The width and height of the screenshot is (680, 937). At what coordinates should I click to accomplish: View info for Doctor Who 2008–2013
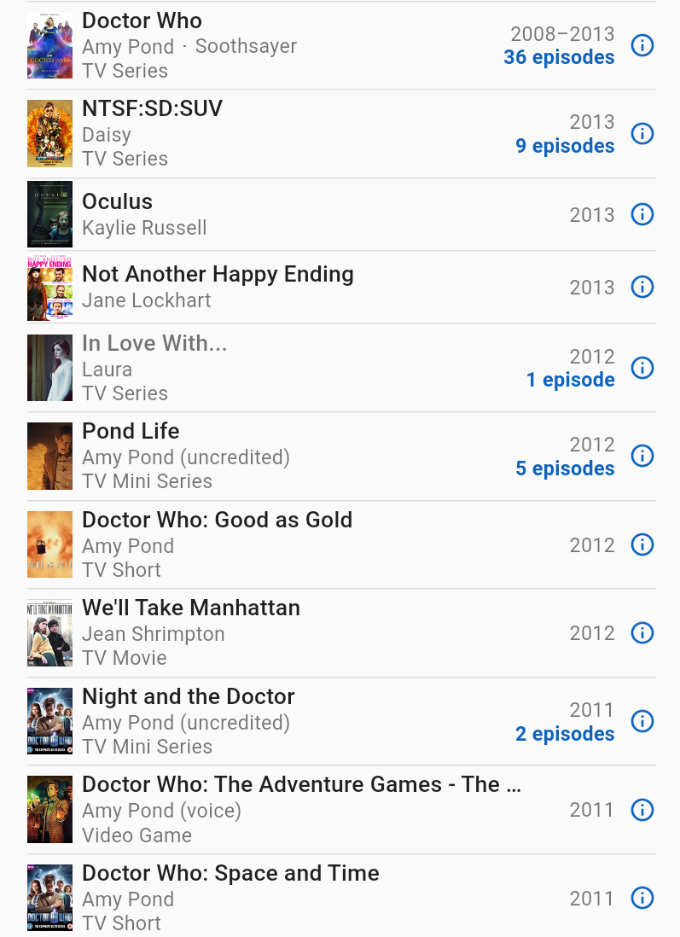pos(642,45)
